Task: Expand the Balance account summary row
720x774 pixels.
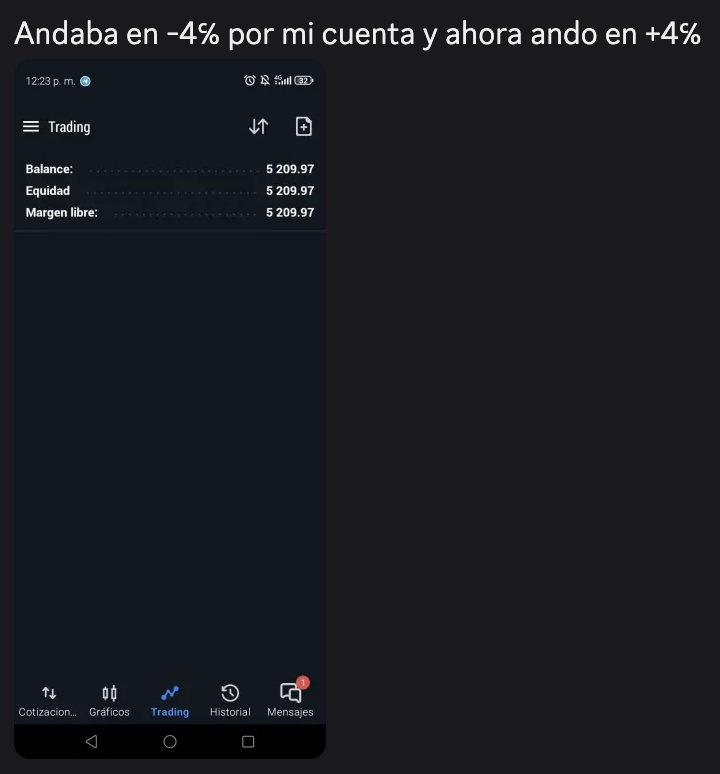Action: [170, 169]
